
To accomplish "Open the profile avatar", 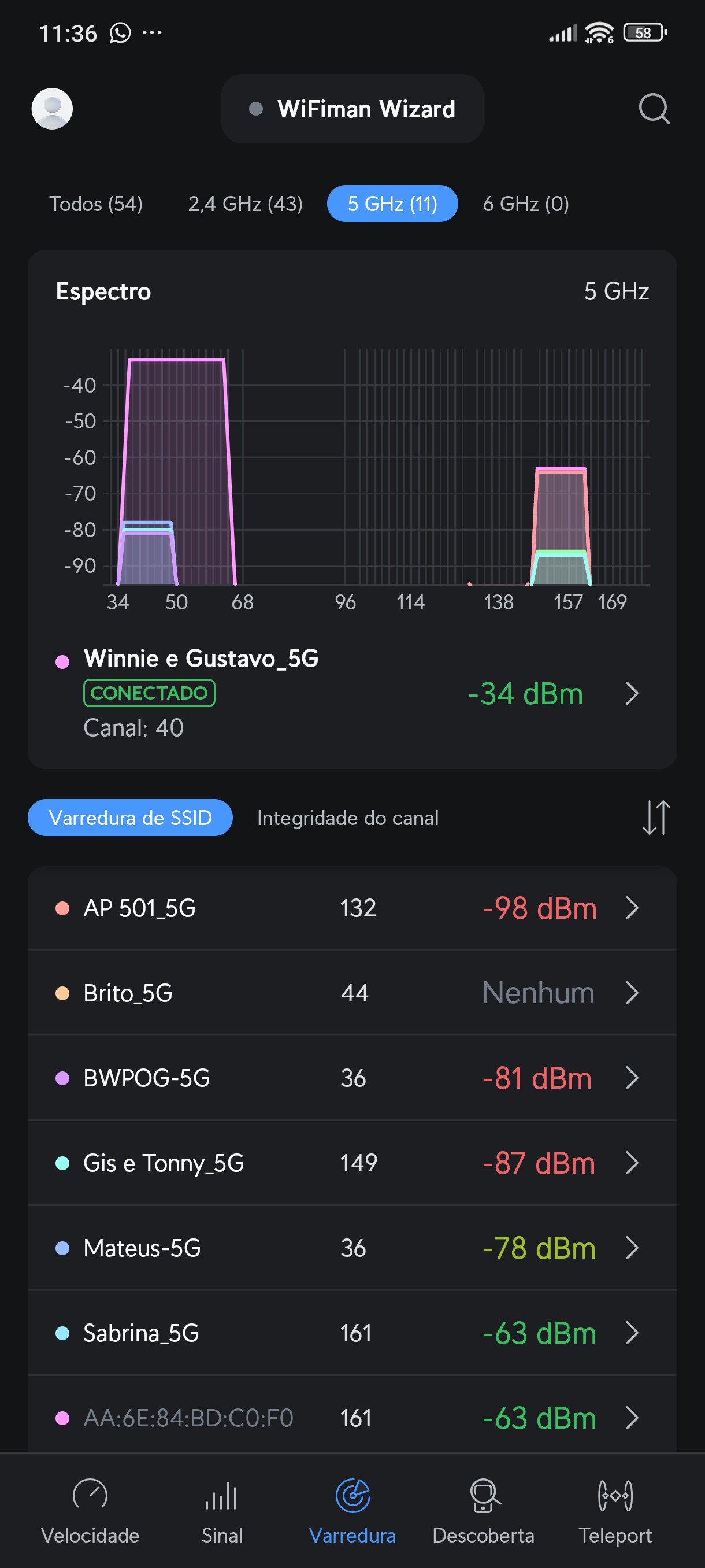I will 53,109.
